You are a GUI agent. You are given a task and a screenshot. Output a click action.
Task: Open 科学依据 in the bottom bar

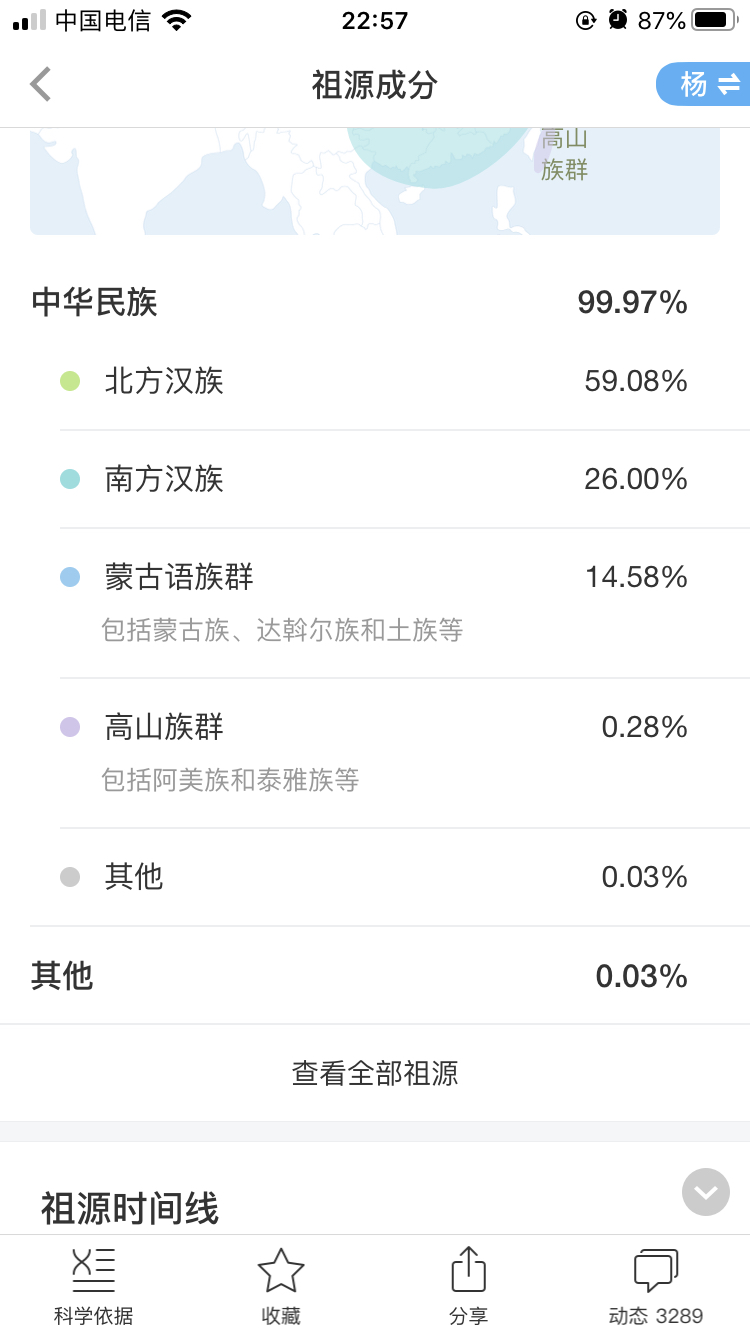(x=93, y=1286)
